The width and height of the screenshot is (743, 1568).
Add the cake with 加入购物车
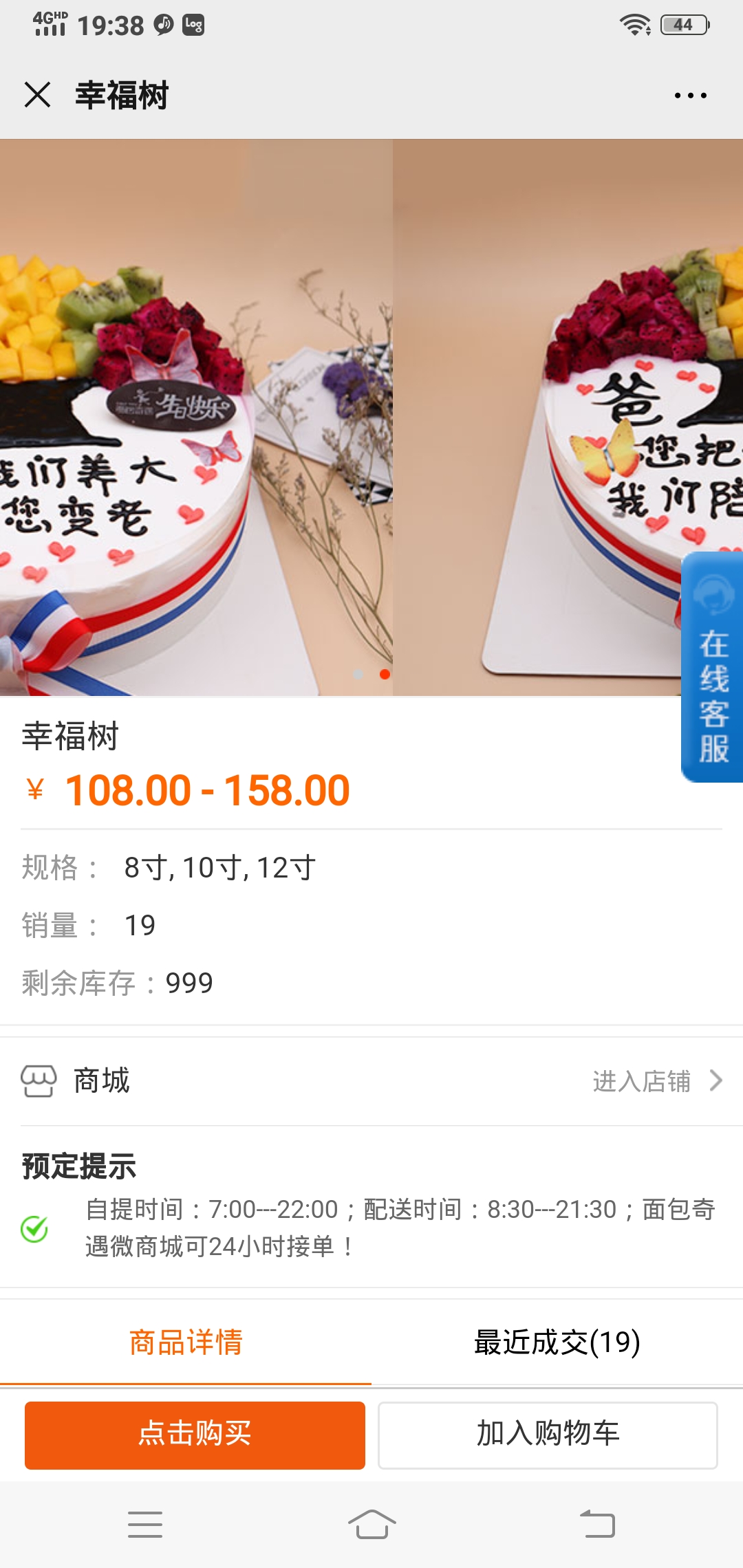[548, 1435]
